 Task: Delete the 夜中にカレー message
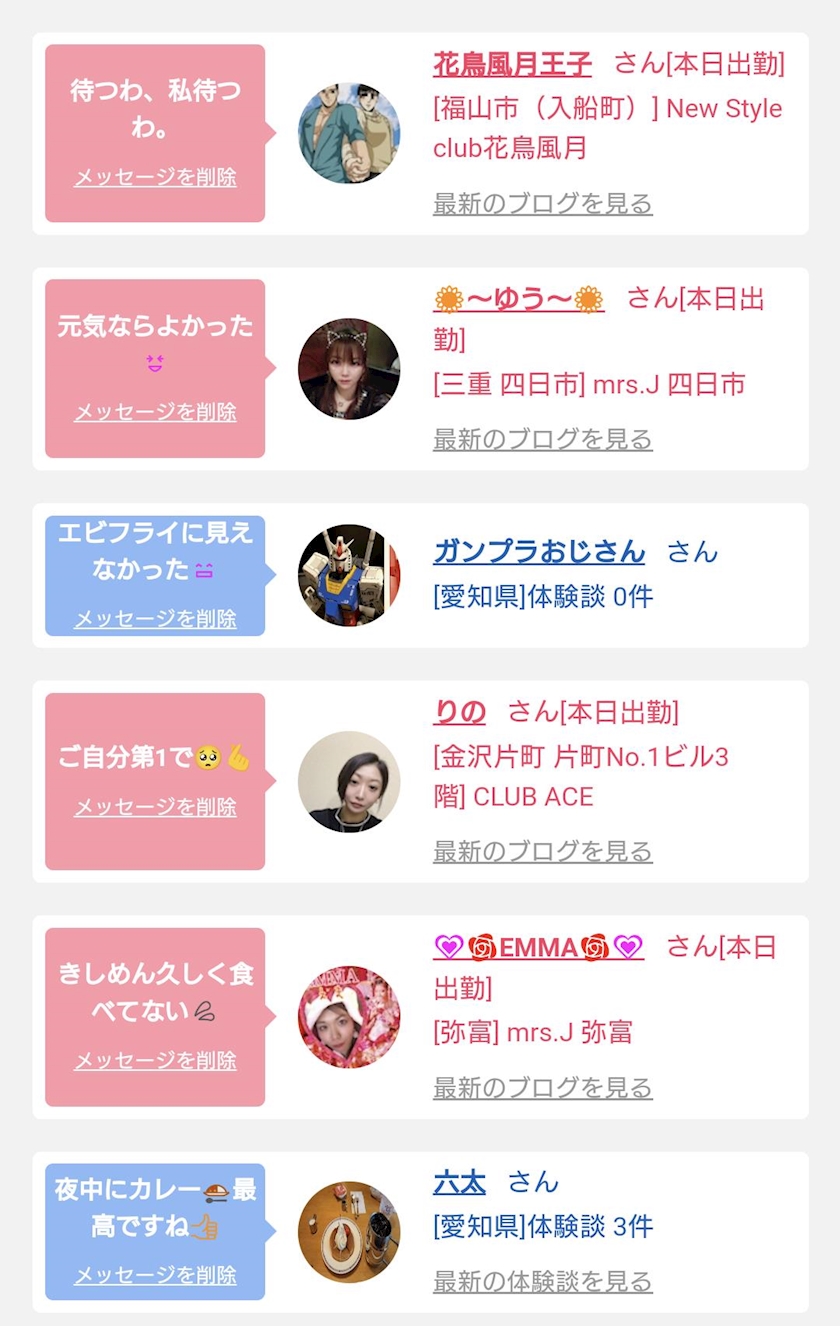coord(155,1275)
